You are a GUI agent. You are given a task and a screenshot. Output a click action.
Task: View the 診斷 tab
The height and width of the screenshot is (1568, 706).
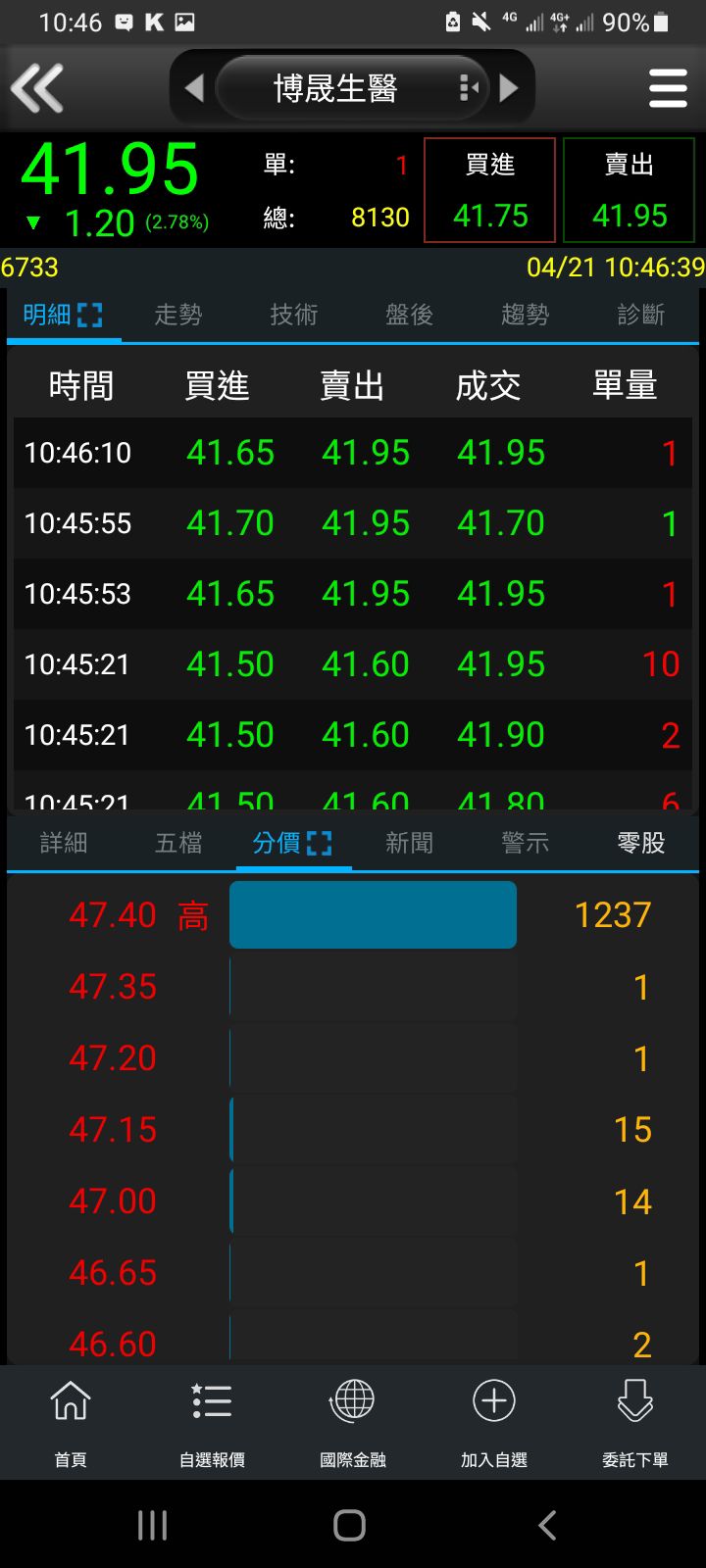[x=641, y=315]
